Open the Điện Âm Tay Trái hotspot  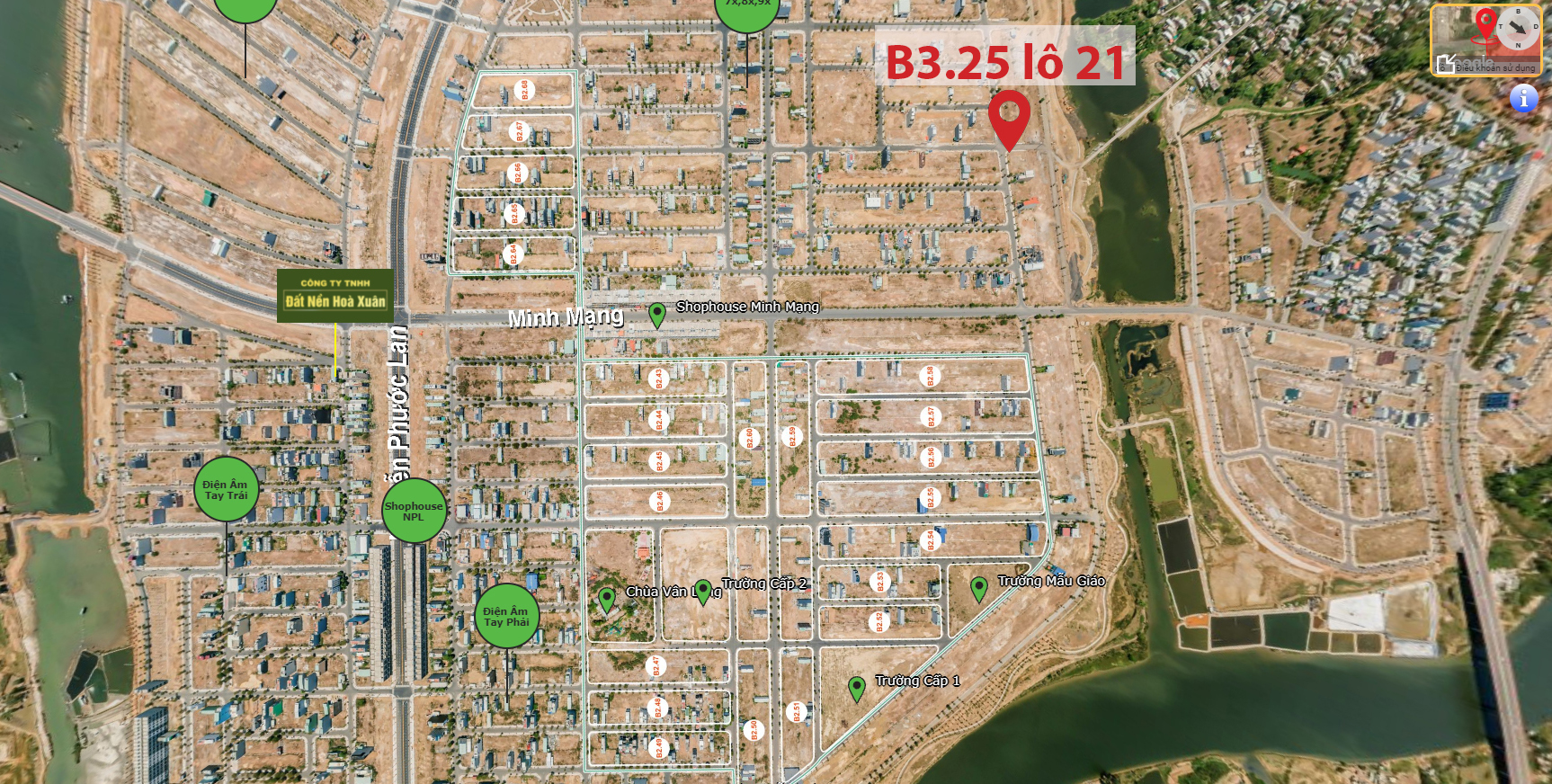pyautogui.click(x=226, y=489)
